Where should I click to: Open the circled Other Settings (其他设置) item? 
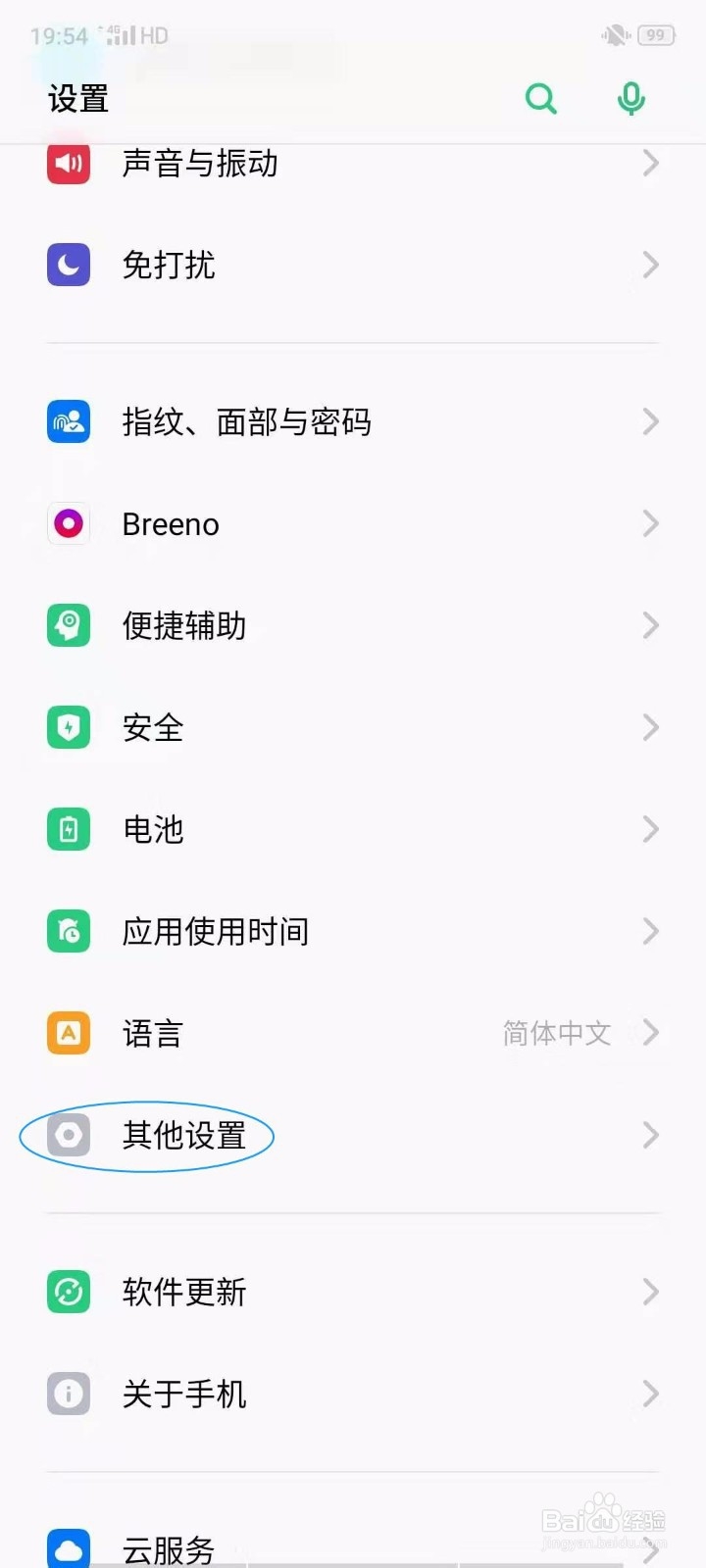pos(193,1135)
